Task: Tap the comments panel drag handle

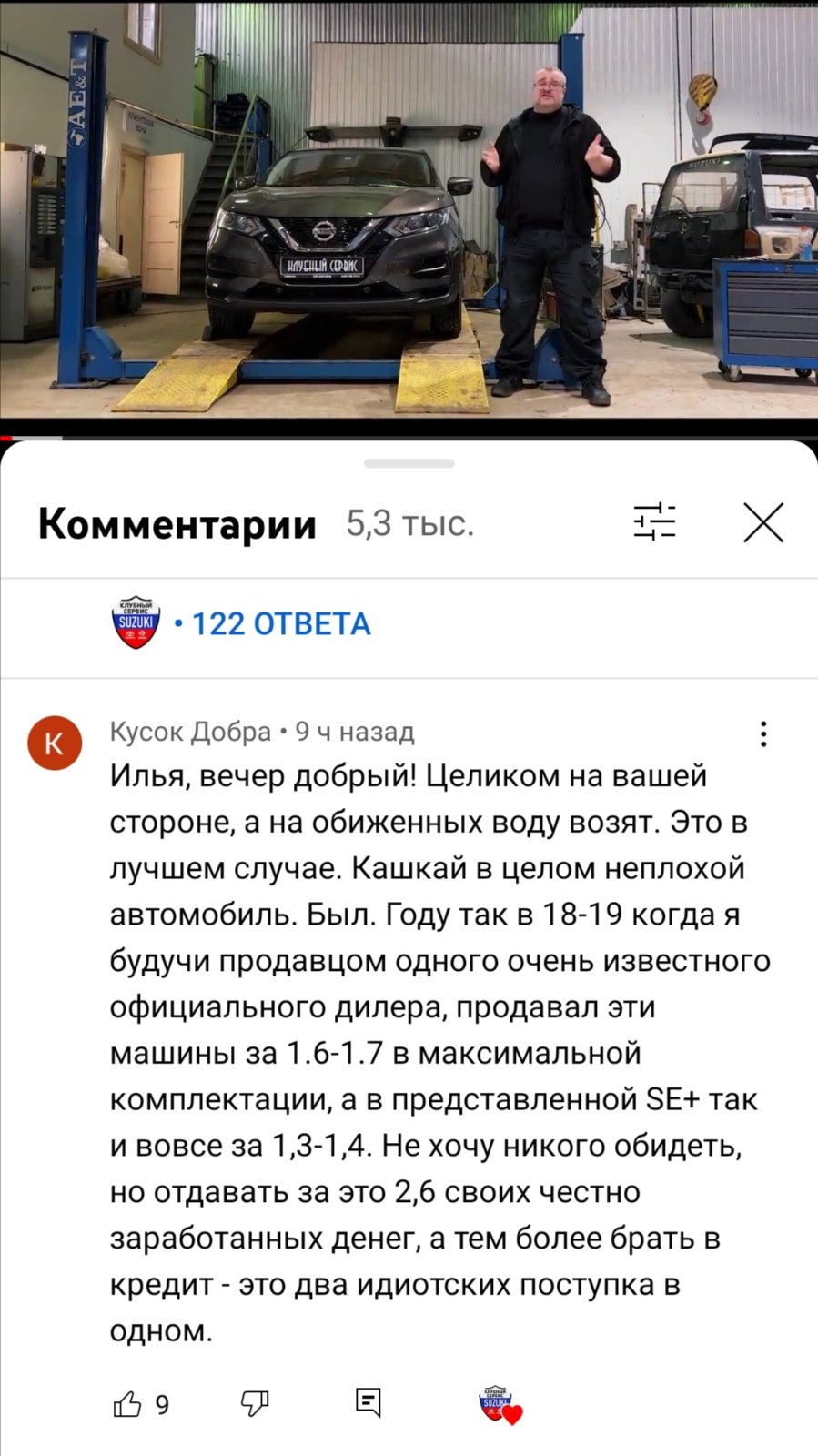Action: pyautogui.click(x=409, y=463)
